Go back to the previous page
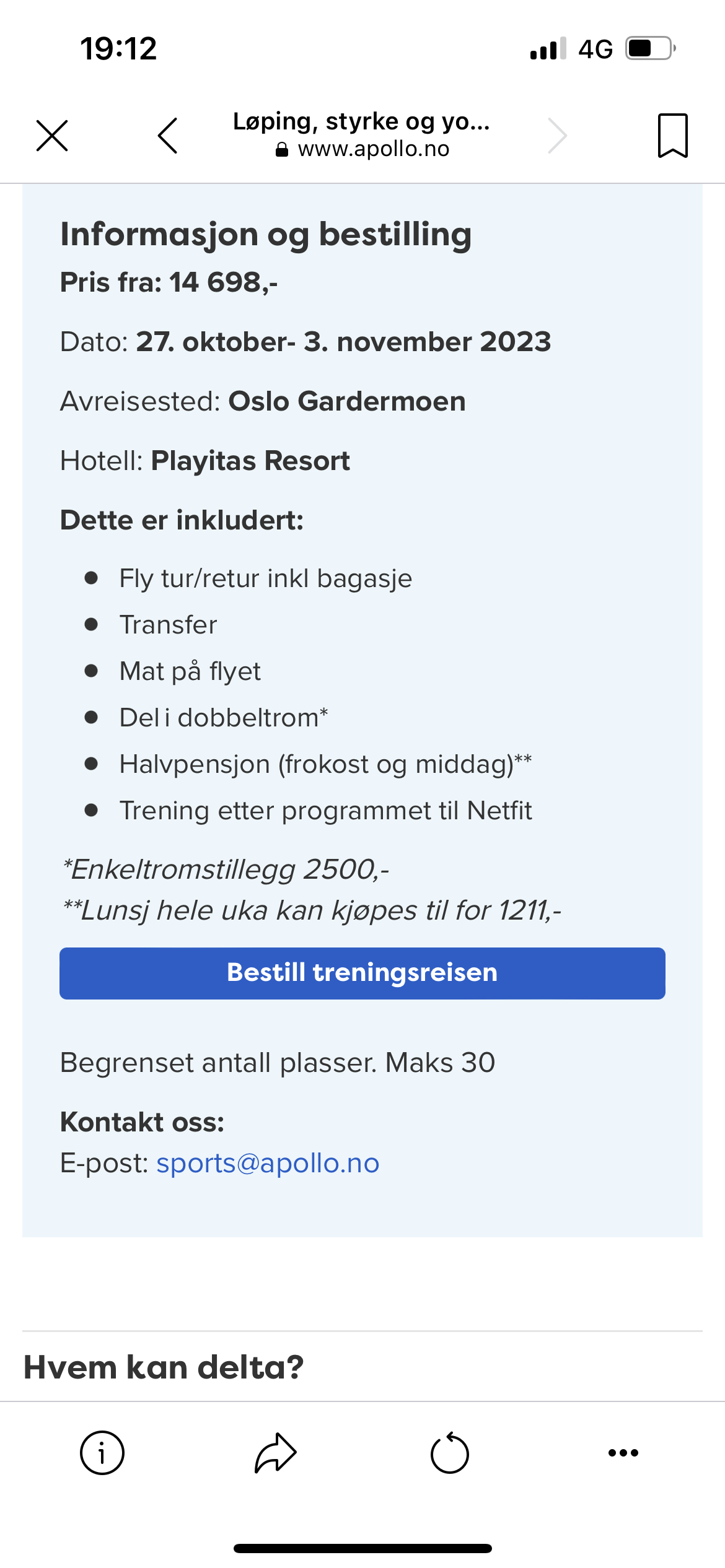 pos(168,136)
